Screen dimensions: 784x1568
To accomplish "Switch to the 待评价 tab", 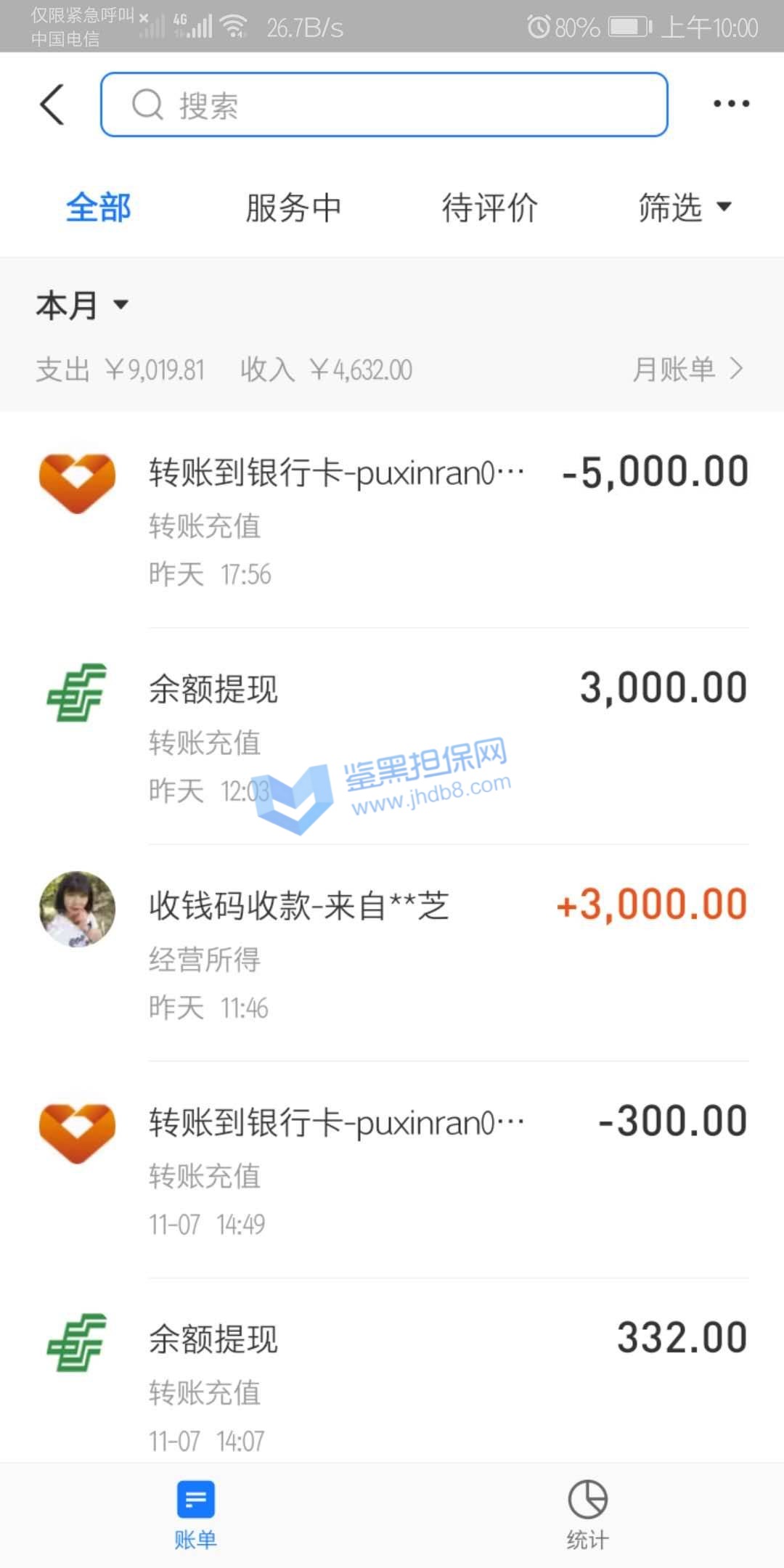I will pos(489,208).
